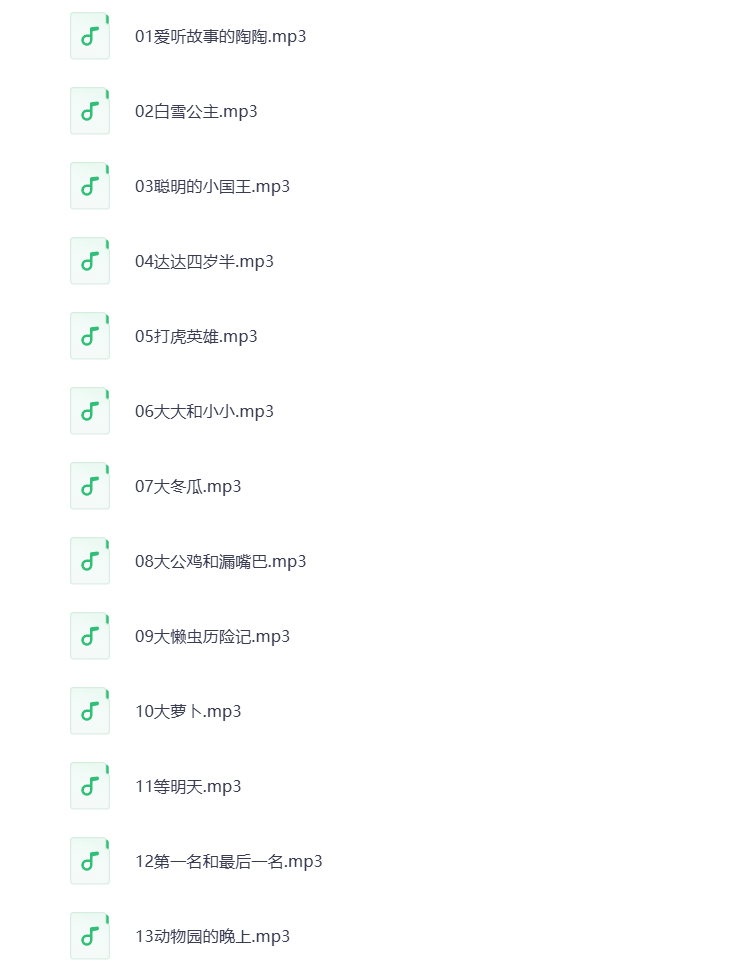Viewport: 741px width, 973px height.
Task: Click the music icon for 01爱听故事的陶陶.mp3
Action: [90, 36]
